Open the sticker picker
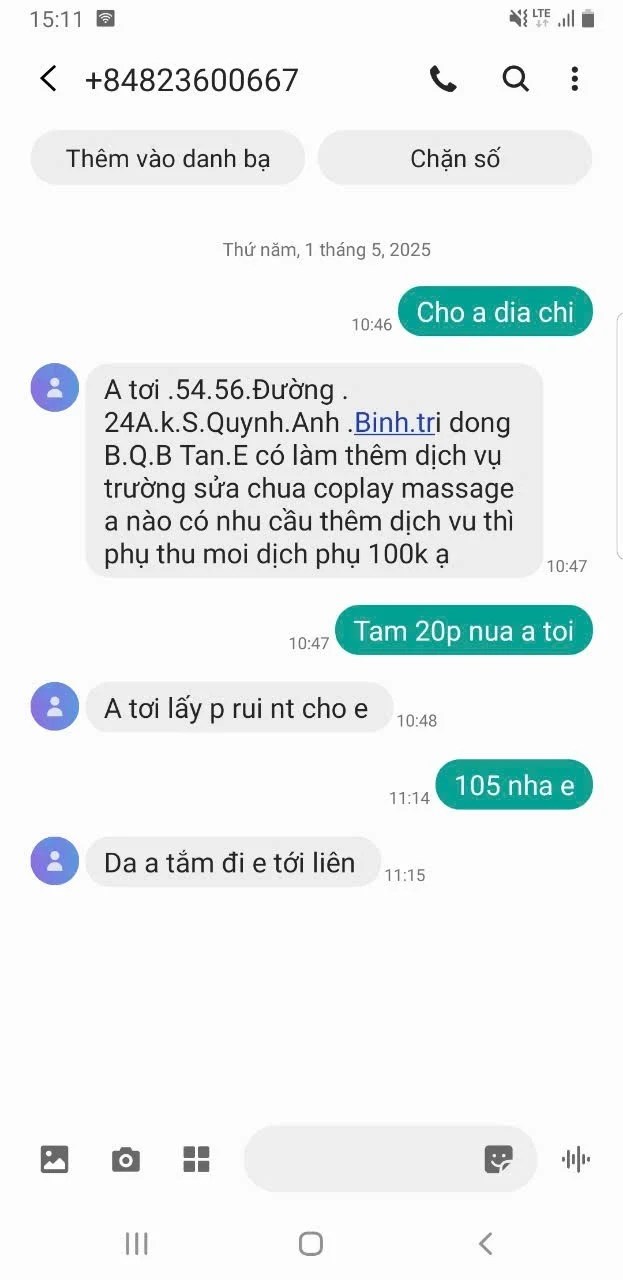The image size is (623, 1280). (x=498, y=1159)
